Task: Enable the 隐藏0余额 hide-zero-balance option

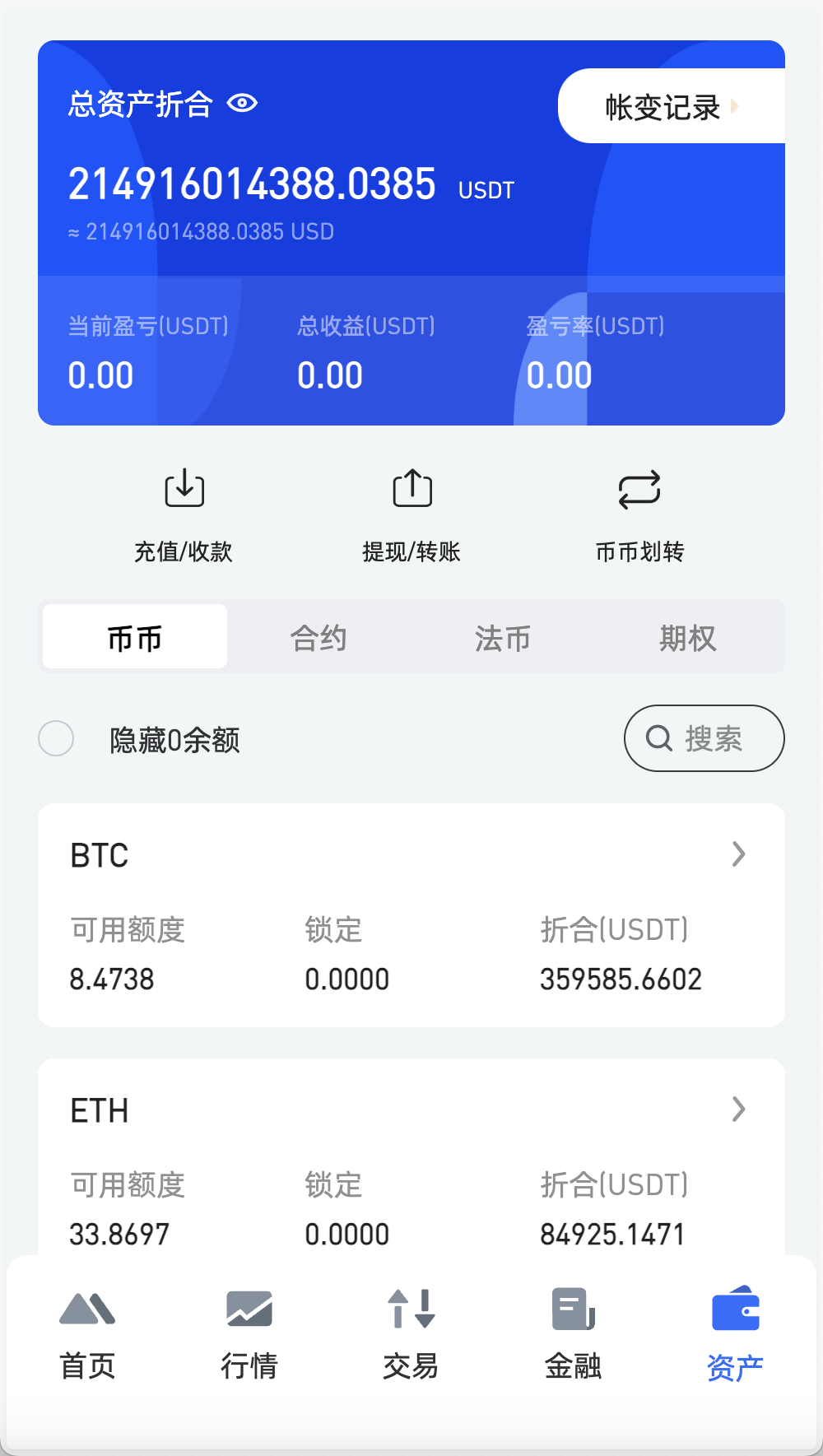Action: click(x=56, y=739)
